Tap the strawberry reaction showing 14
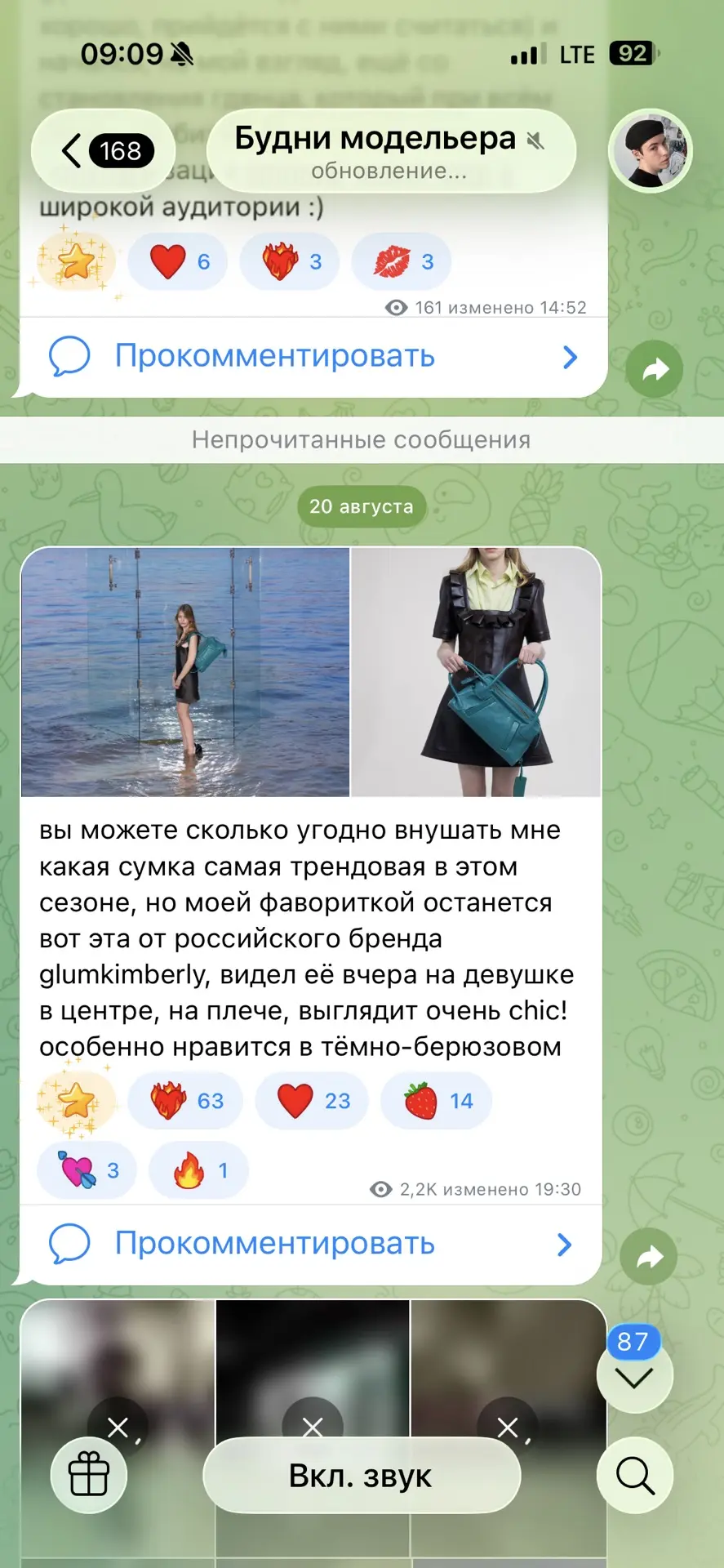Viewport: 724px width, 1568px height. click(x=436, y=1101)
